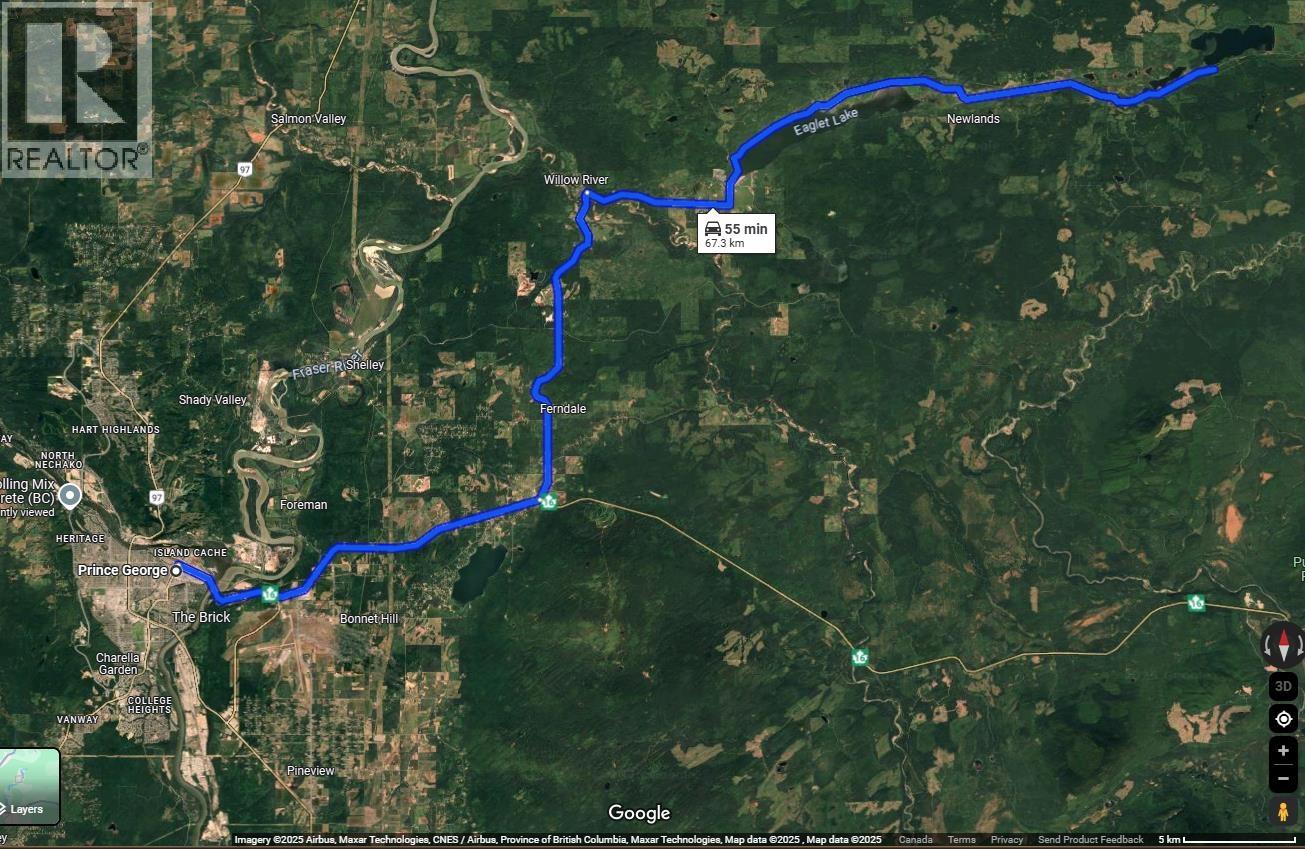1305x849 pixels.
Task: Zoom in with the plus button
Action: [1283, 751]
